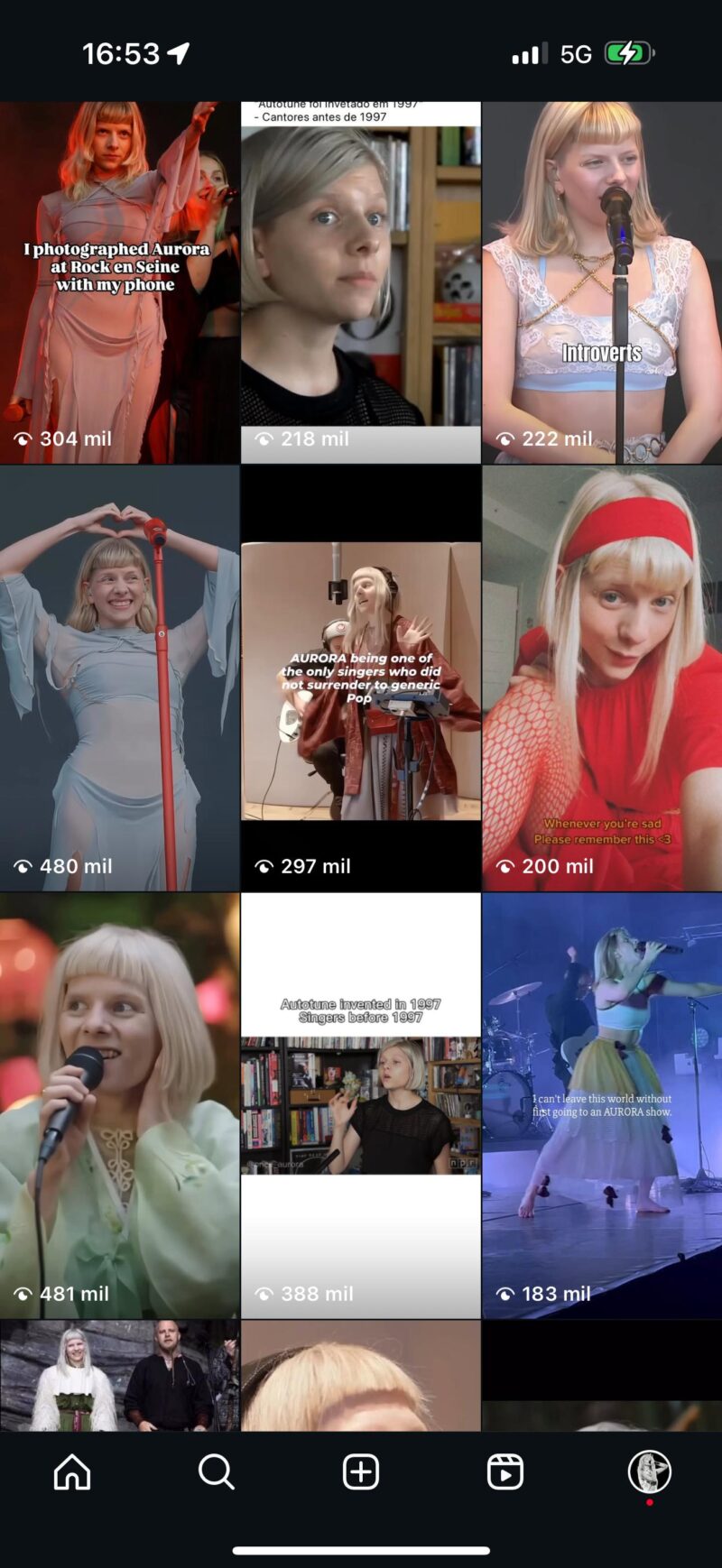Switch to the Search tab
Screen dimensions: 722x1568
coord(217,1471)
